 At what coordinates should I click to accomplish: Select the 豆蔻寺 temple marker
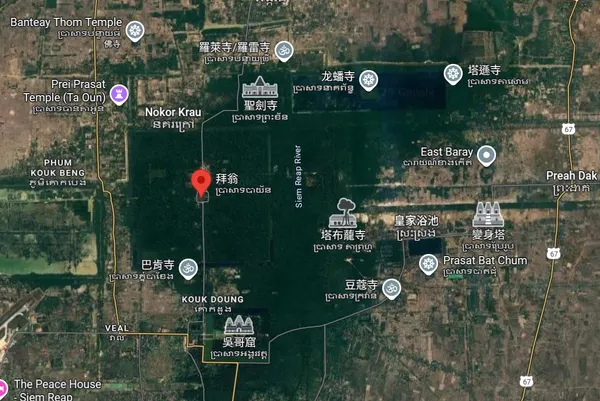pos(392,288)
